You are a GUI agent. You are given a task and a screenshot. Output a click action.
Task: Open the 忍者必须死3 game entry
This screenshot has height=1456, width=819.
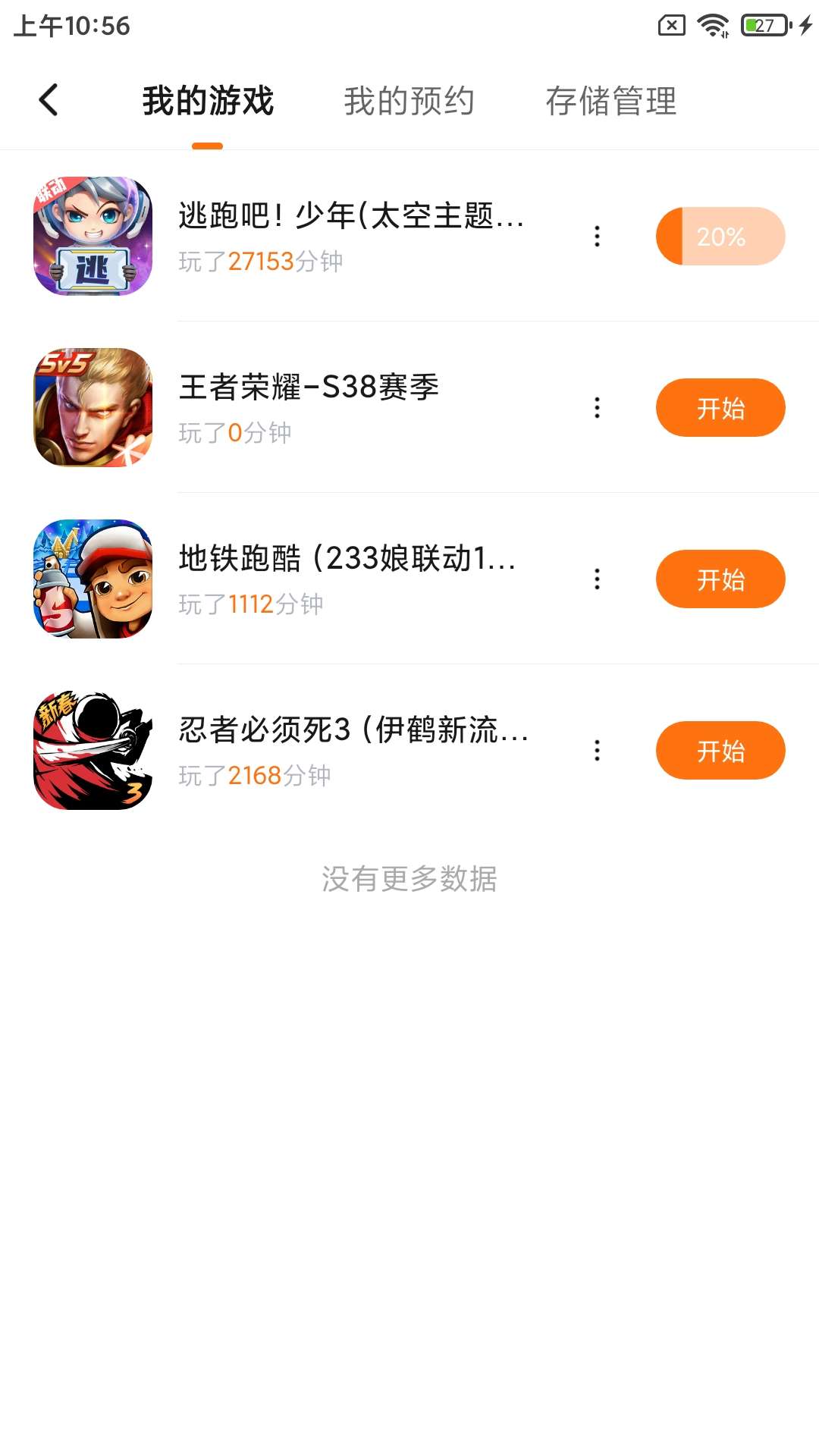[x=352, y=731]
